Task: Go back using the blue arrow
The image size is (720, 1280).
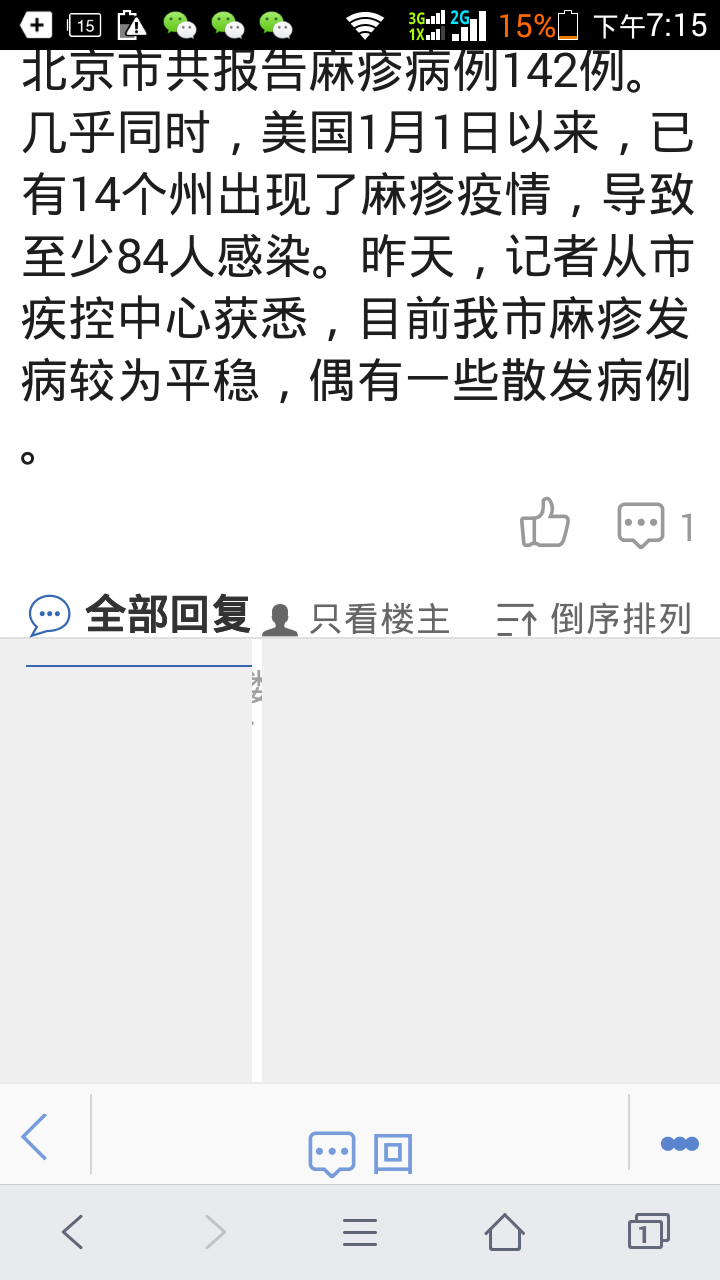Action: tap(35, 1137)
